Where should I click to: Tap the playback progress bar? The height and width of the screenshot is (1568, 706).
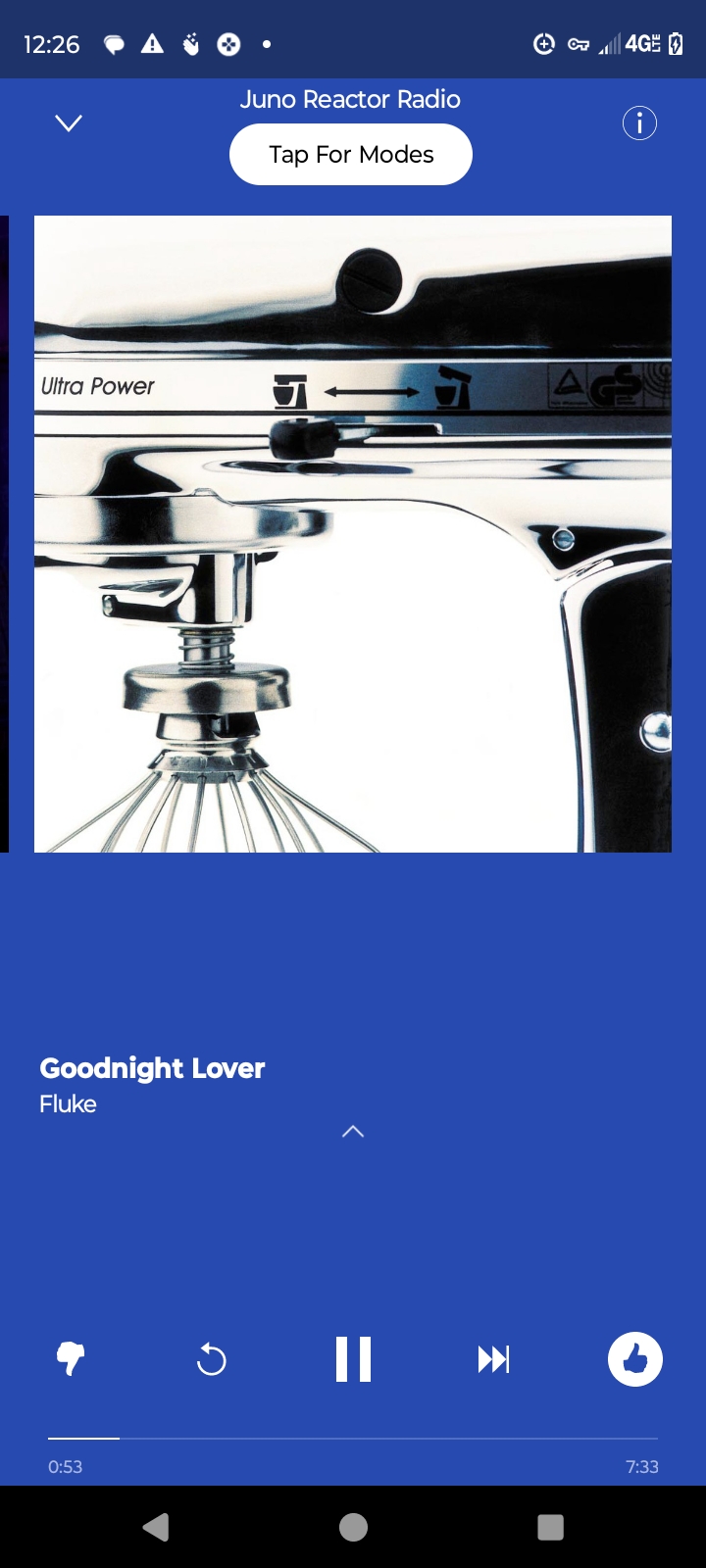(x=353, y=1439)
